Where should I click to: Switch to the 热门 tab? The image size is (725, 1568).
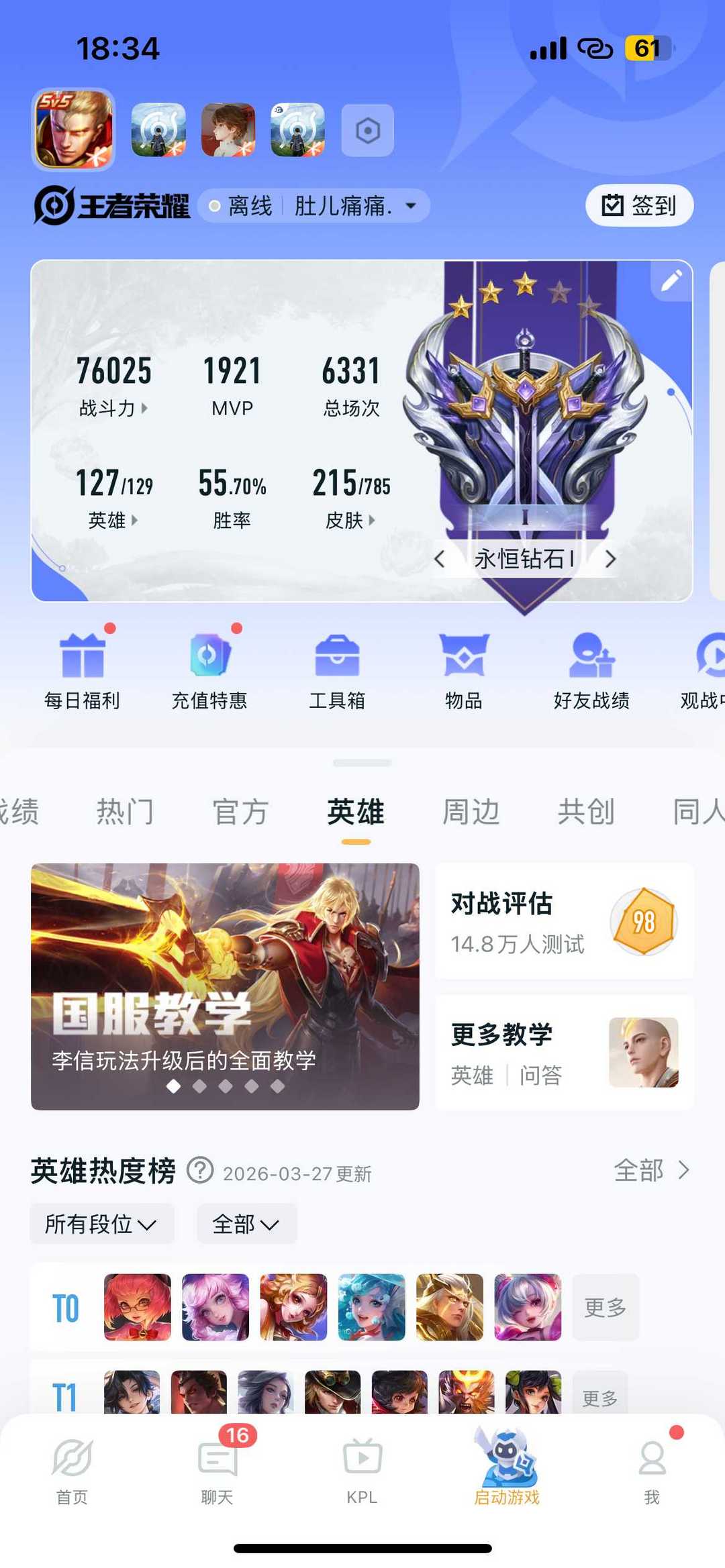coord(127,811)
